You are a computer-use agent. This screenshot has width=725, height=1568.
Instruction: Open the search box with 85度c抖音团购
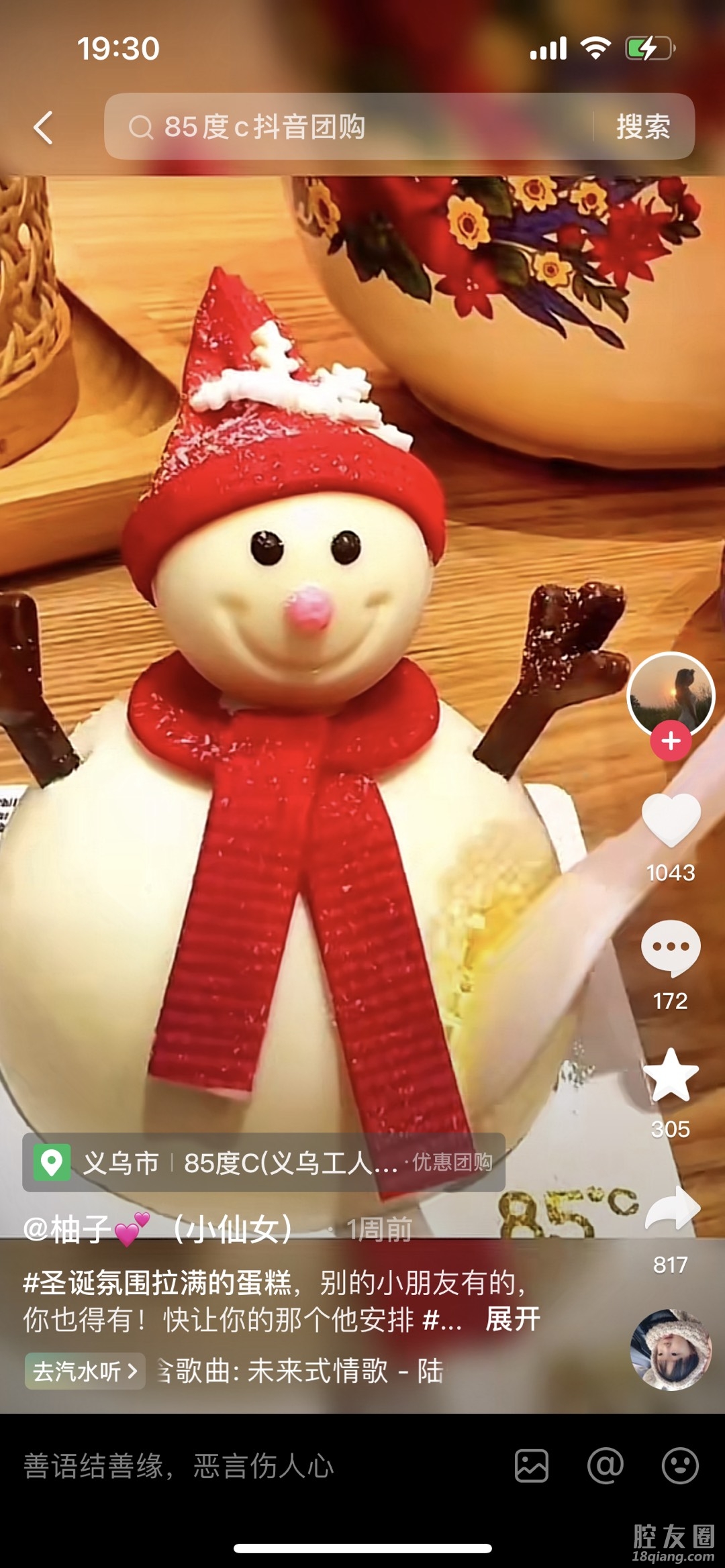[x=349, y=127]
